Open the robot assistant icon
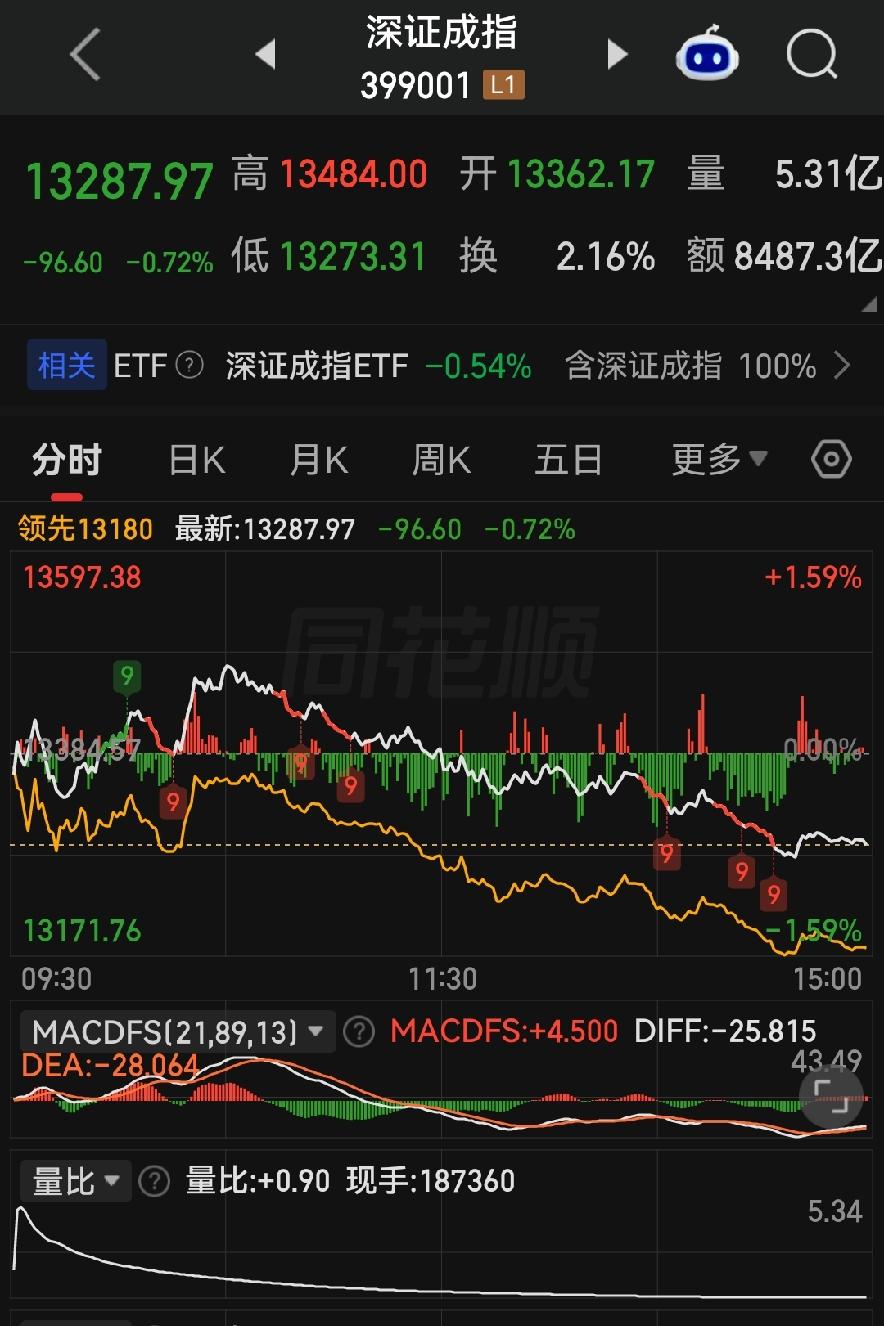Image resolution: width=884 pixels, height=1326 pixels. click(x=707, y=53)
